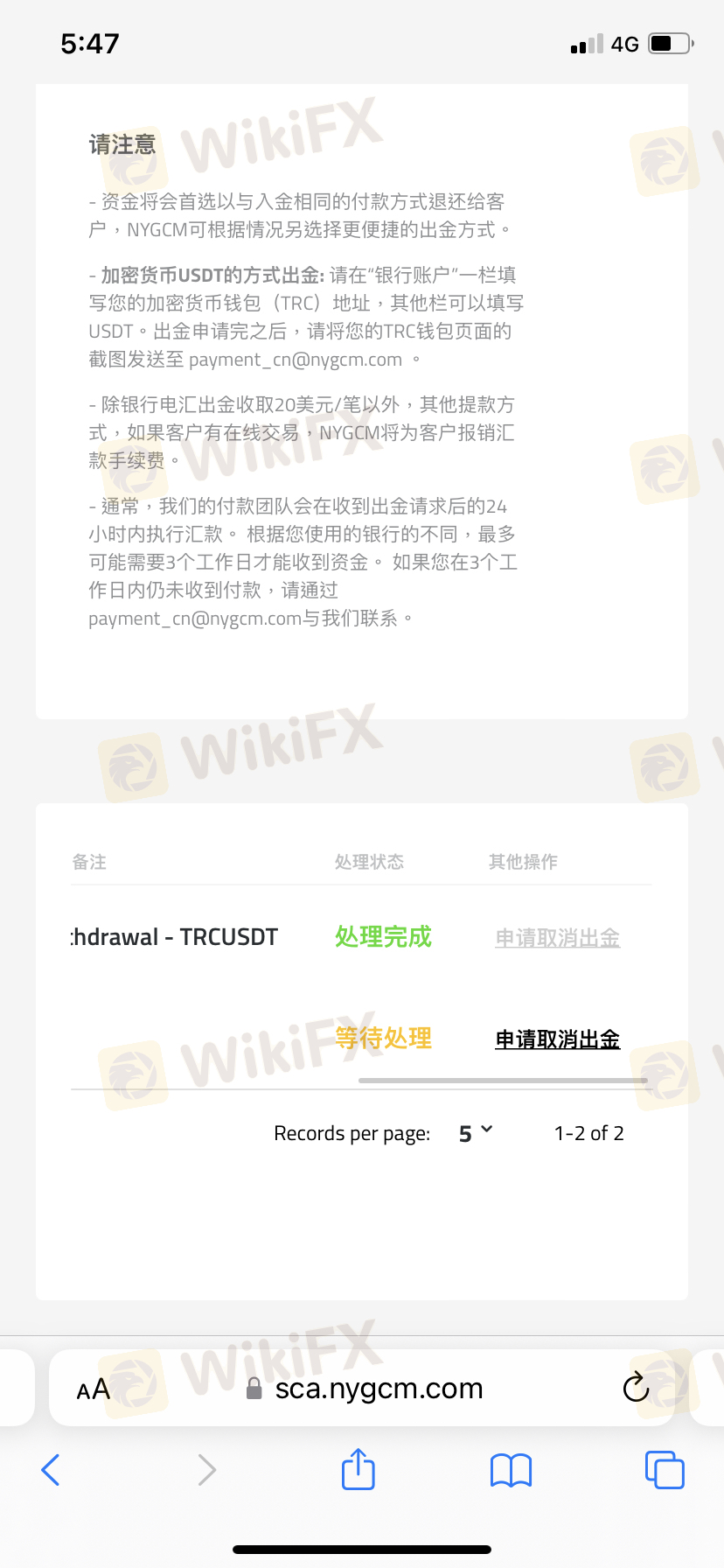Reload the page in Safari
Screen dimensions: 724x1568
[x=636, y=1388]
